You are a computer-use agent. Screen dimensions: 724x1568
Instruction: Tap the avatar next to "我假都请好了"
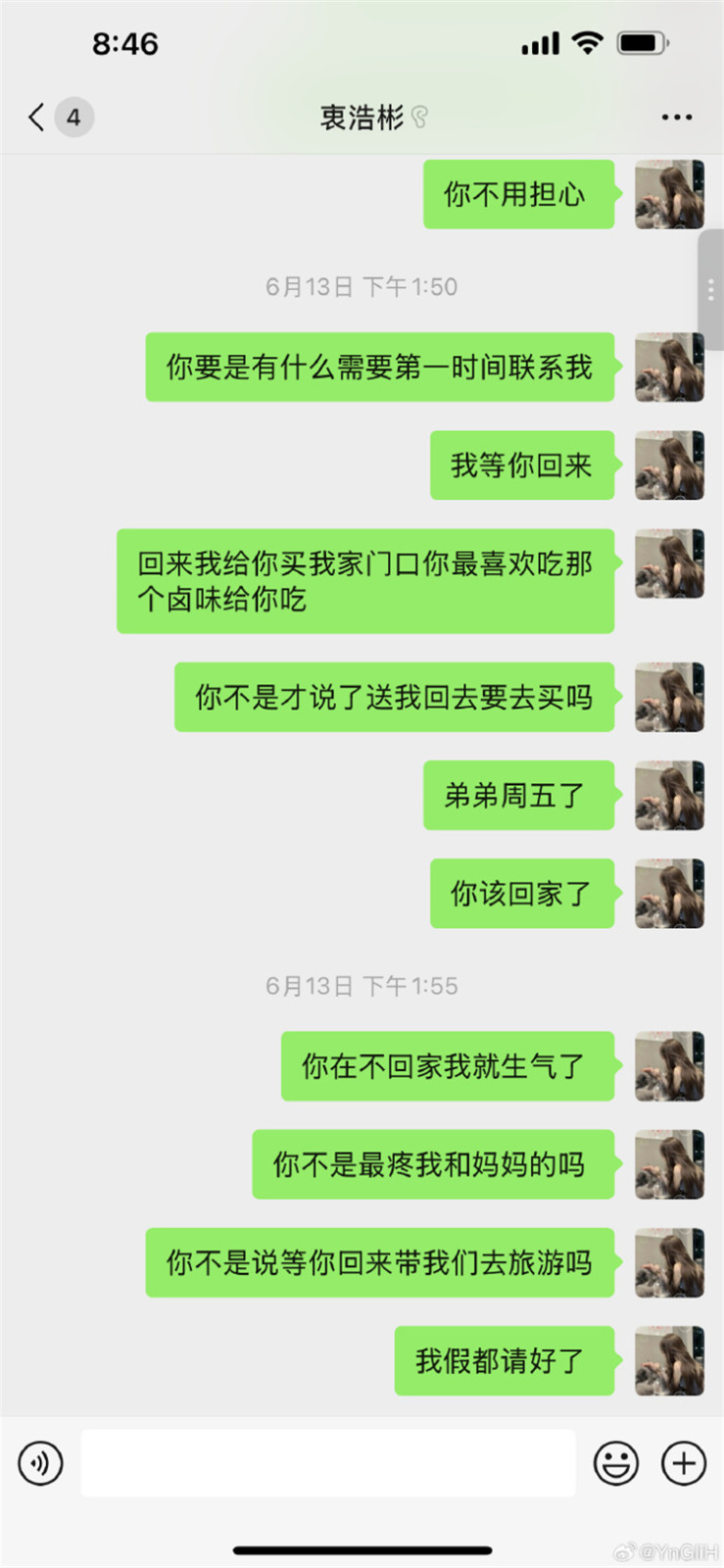pyautogui.click(x=669, y=1360)
